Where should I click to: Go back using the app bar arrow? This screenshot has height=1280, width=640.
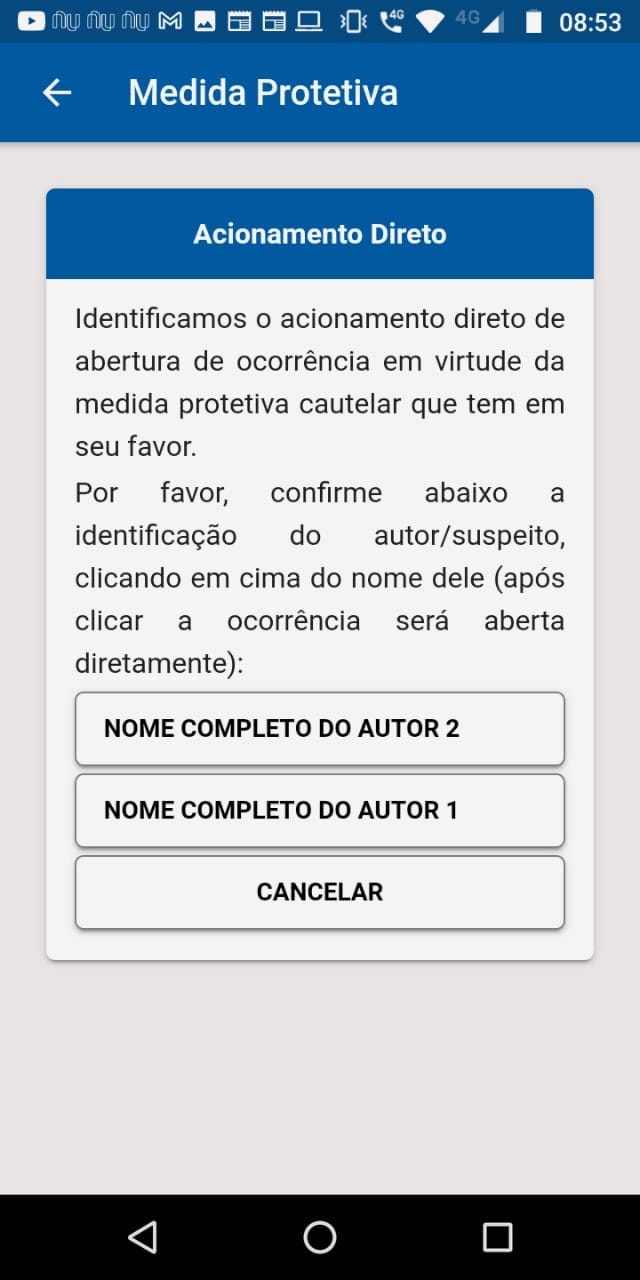pos(57,93)
